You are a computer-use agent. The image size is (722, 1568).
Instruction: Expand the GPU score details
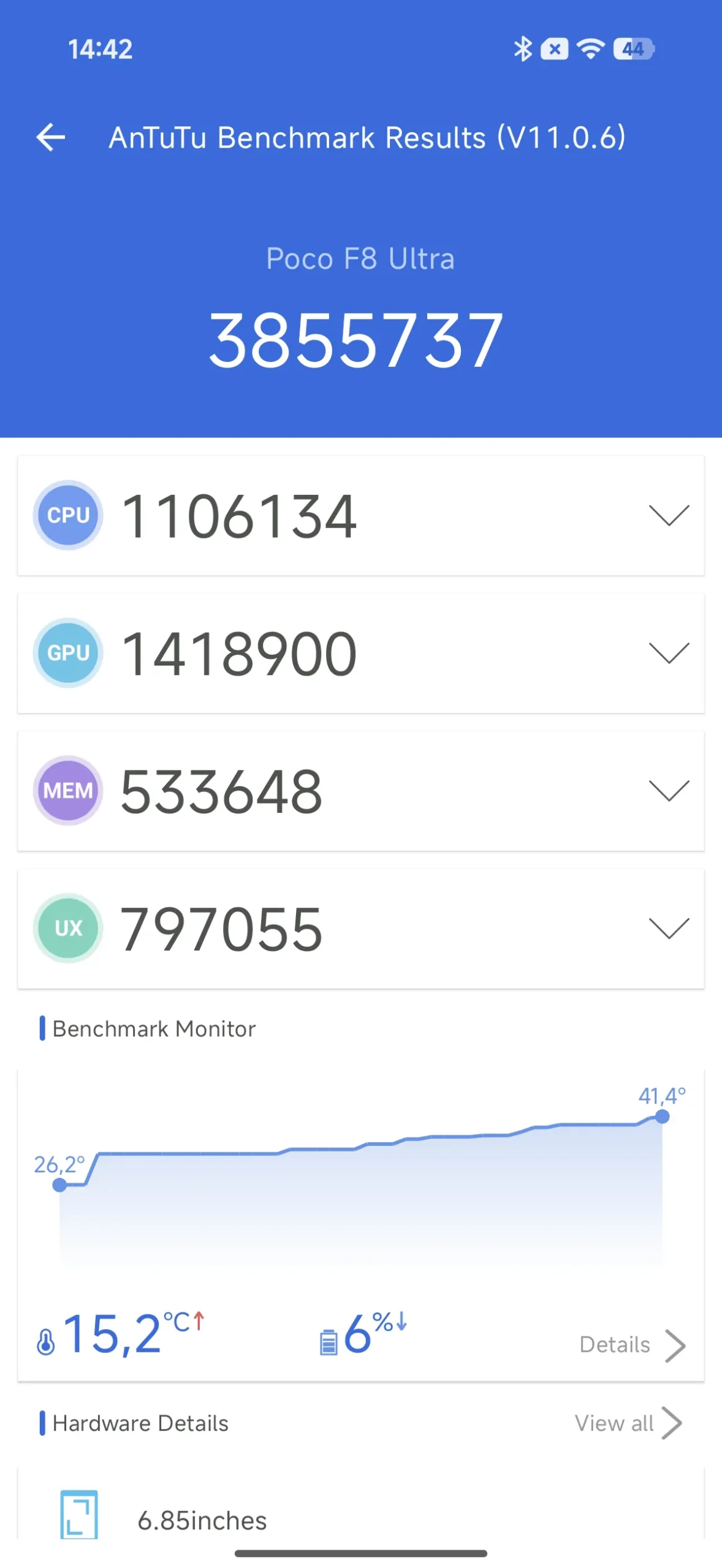click(669, 653)
